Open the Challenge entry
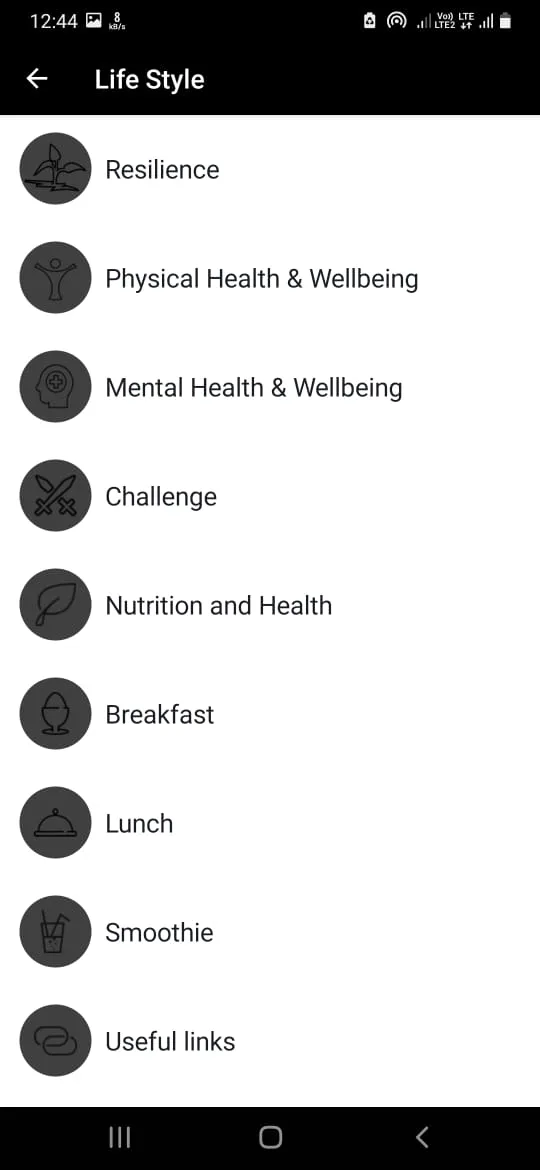This screenshot has height=1170, width=540. point(270,496)
